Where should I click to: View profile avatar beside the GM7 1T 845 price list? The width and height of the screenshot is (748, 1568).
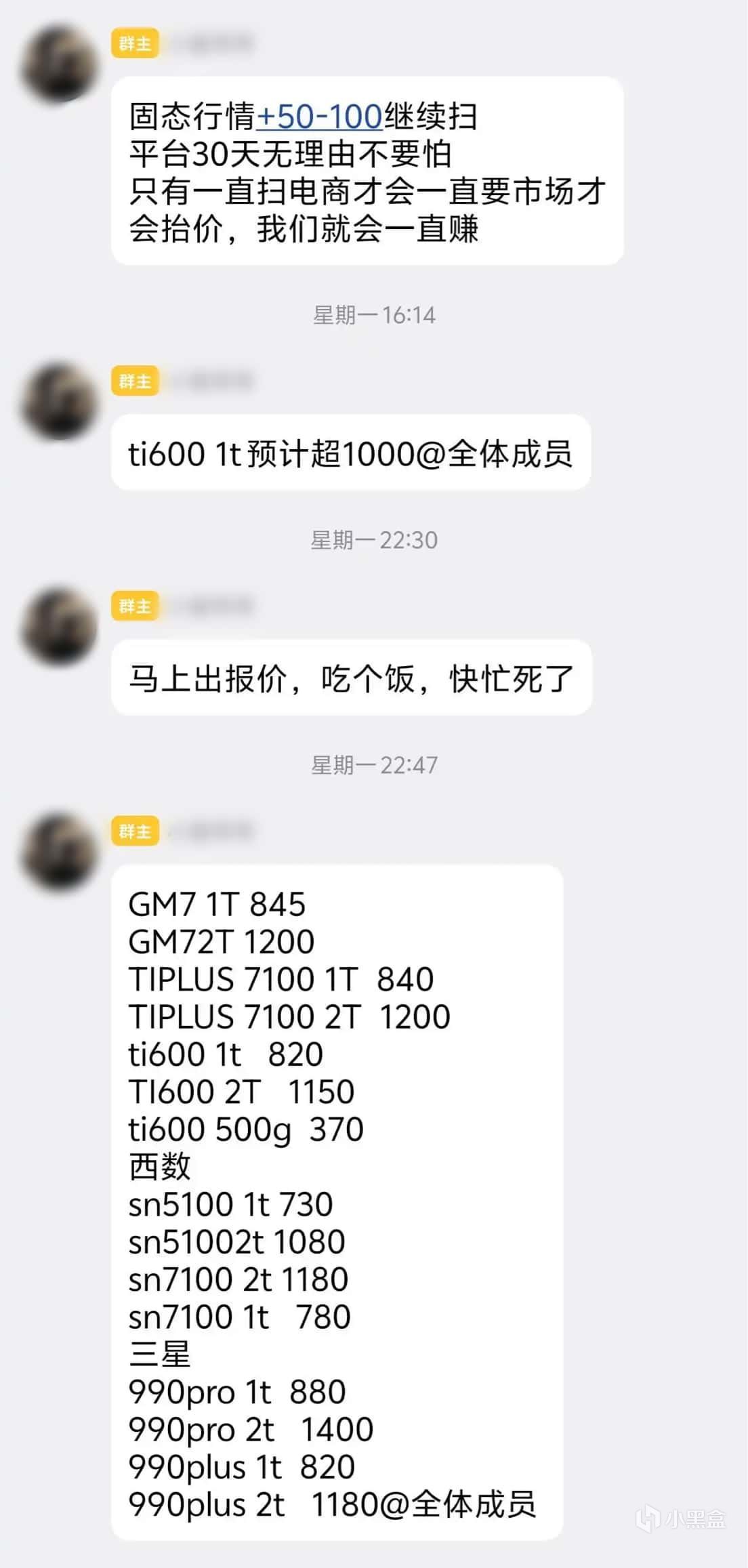pyautogui.click(x=60, y=851)
